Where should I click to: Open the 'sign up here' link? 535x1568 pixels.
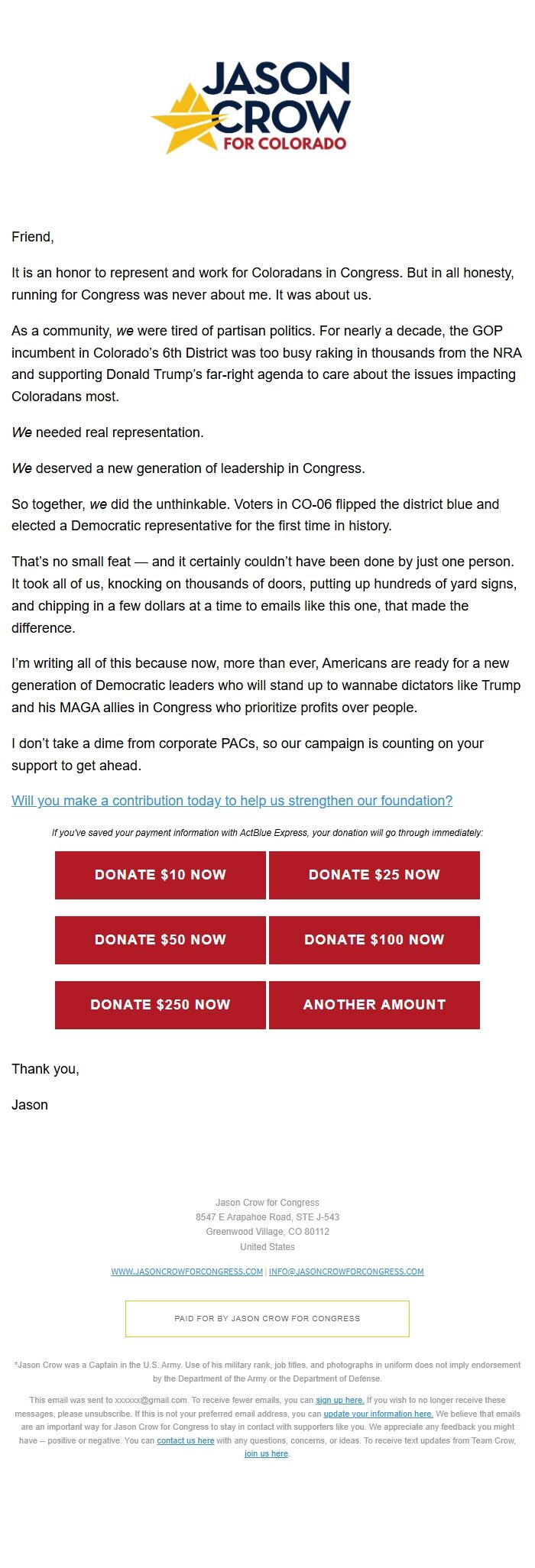[x=339, y=1400]
